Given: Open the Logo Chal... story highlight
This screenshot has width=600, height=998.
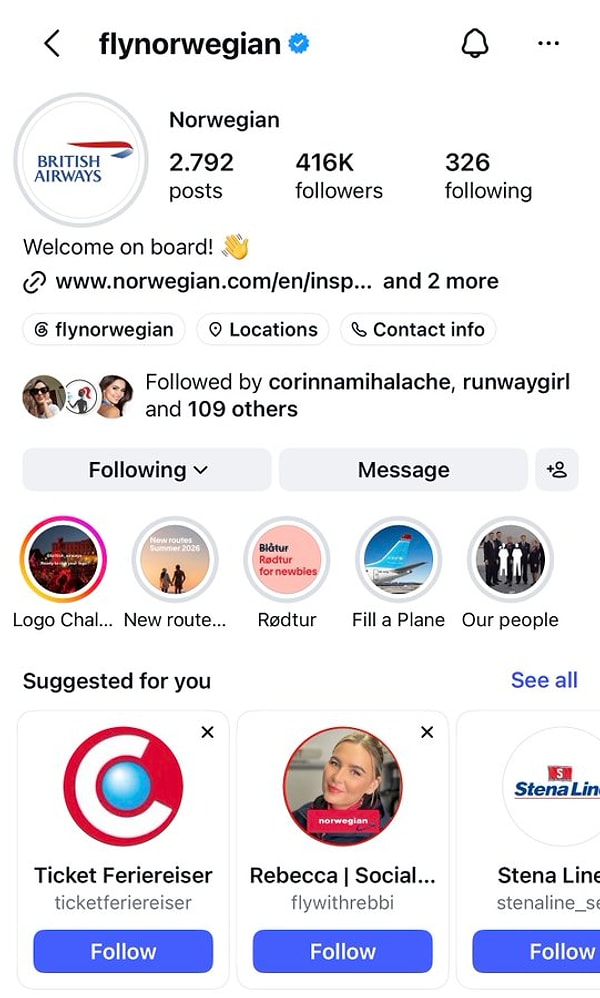Looking at the screenshot, I should coord(63,559).
